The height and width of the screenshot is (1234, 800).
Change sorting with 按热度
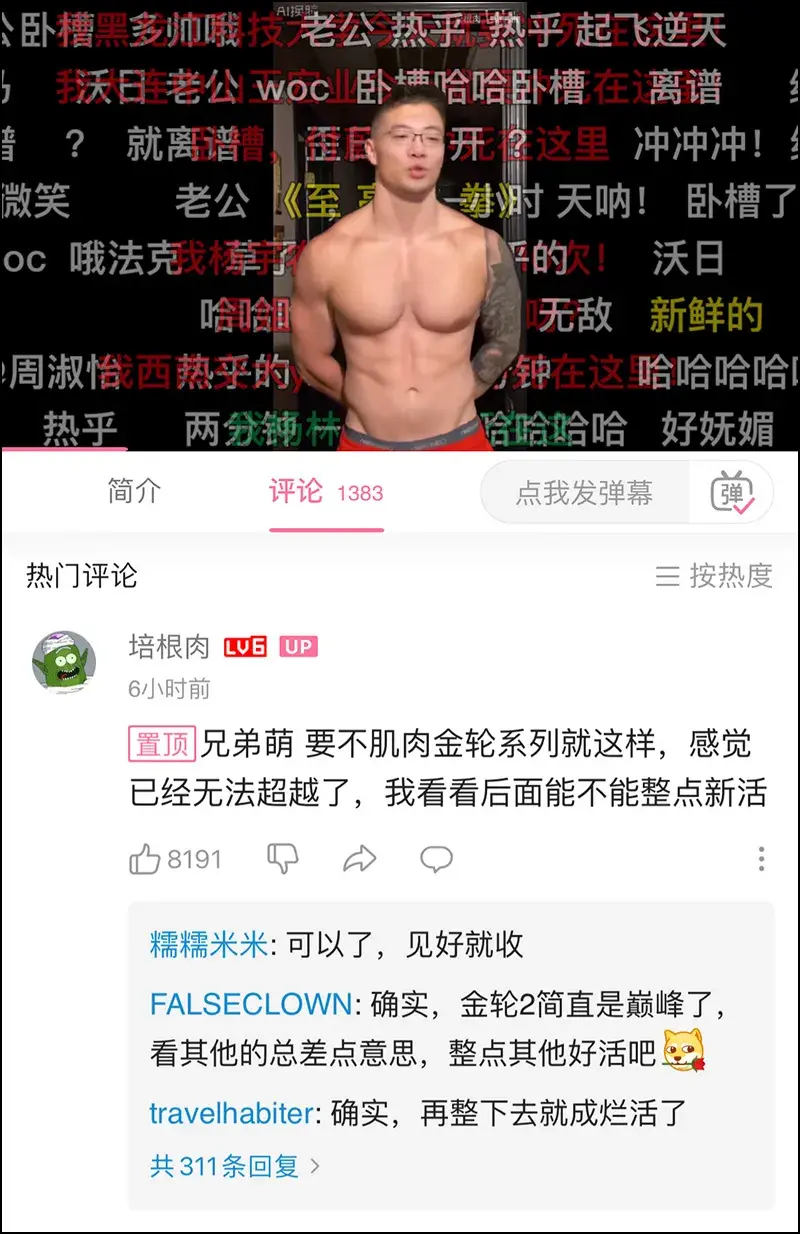coord(714,576)
